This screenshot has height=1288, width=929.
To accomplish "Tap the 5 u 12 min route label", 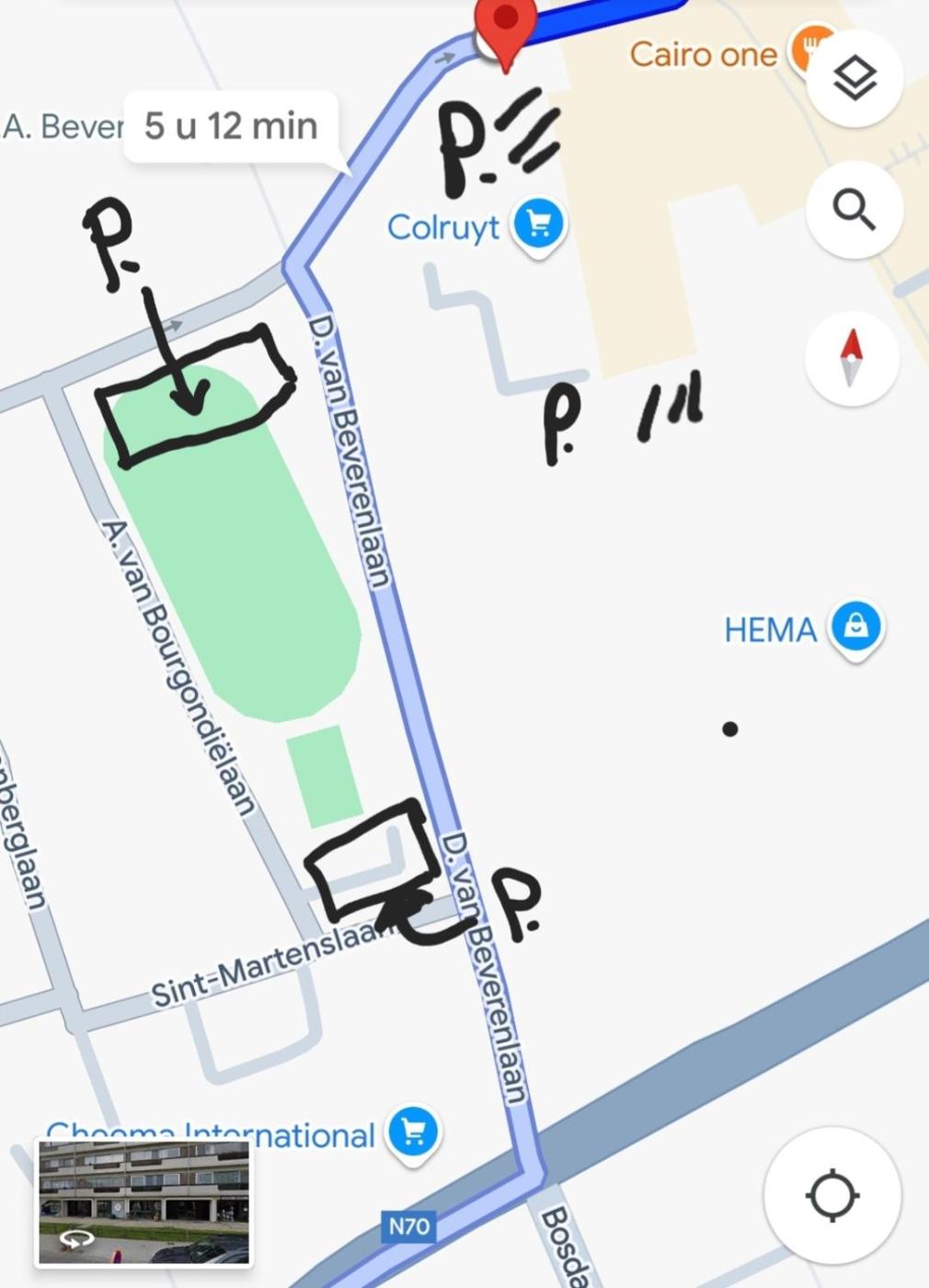I will click(231, 126).
